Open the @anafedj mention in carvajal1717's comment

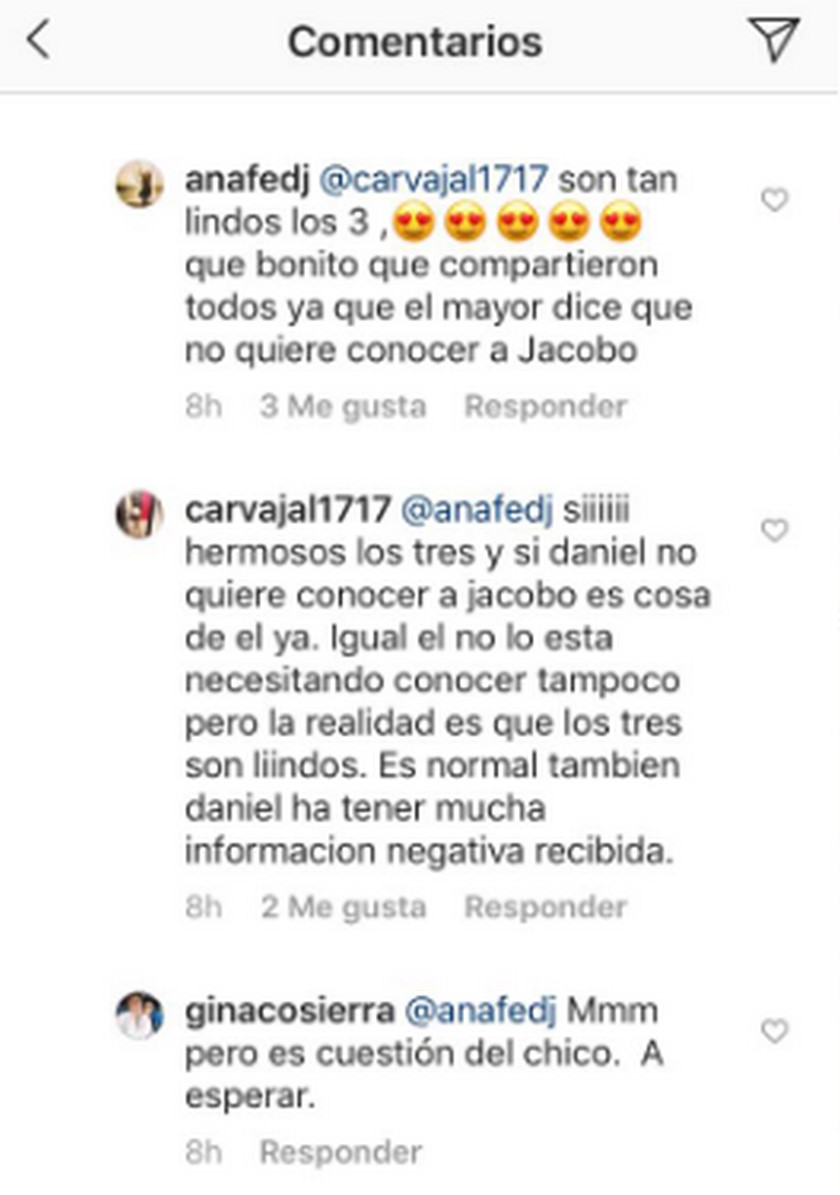click(x=476, y=509)
